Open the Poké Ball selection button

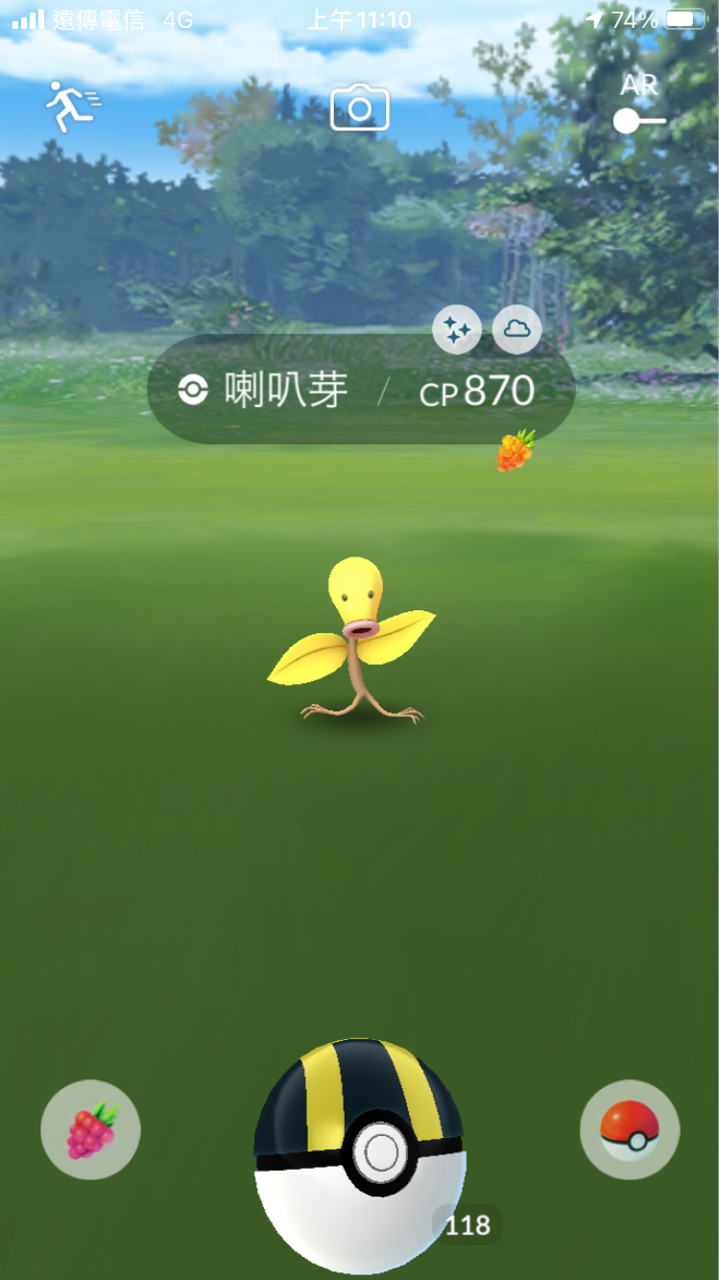[x=629, y=1130]
